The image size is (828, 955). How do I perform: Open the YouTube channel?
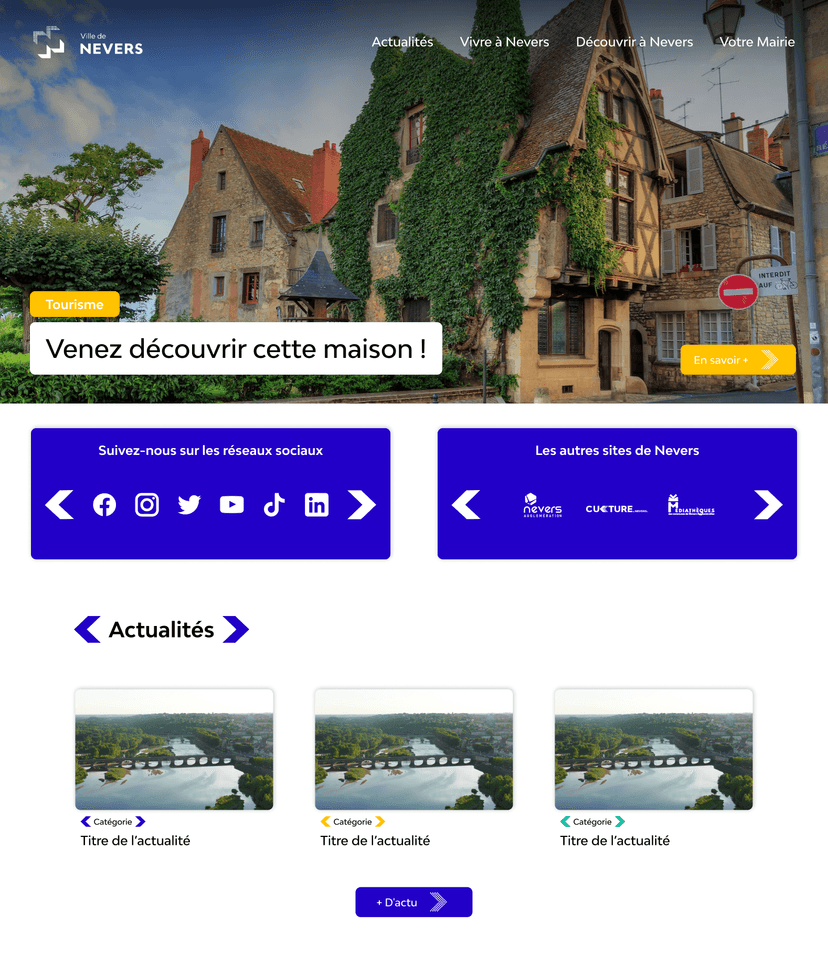point(232,505)
